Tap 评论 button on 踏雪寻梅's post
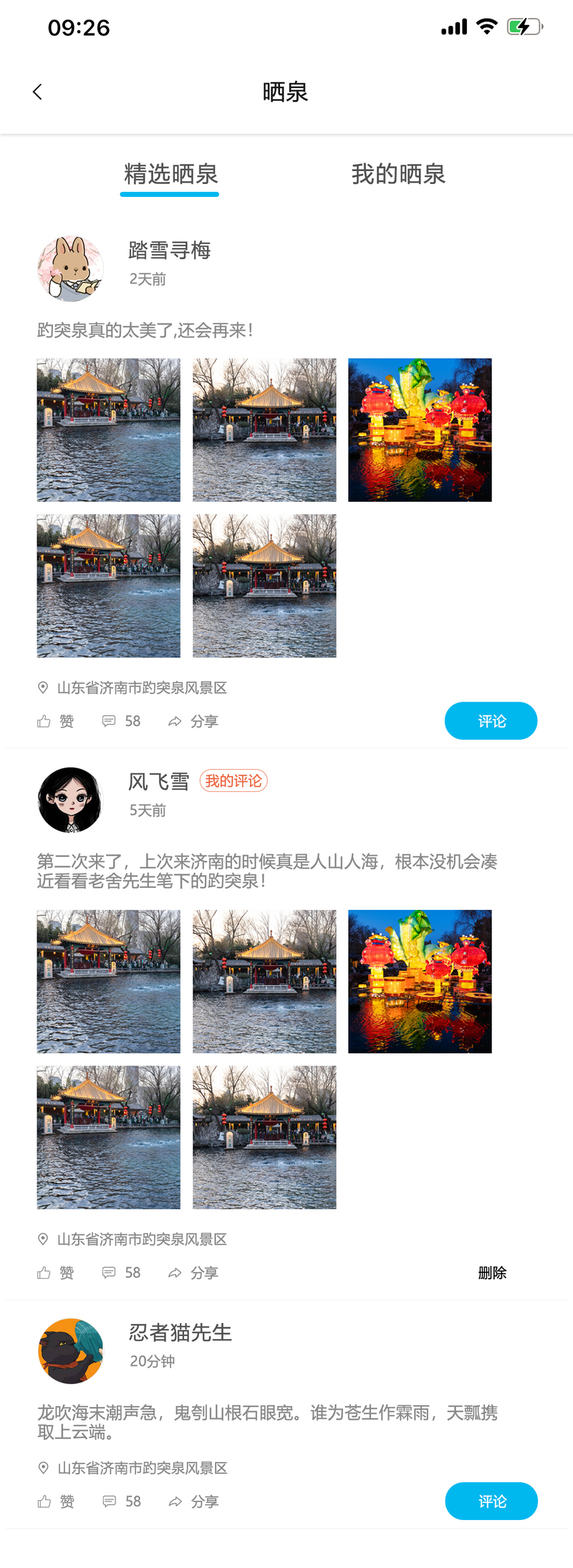The image size is (573, 1568). pos(491,721)
